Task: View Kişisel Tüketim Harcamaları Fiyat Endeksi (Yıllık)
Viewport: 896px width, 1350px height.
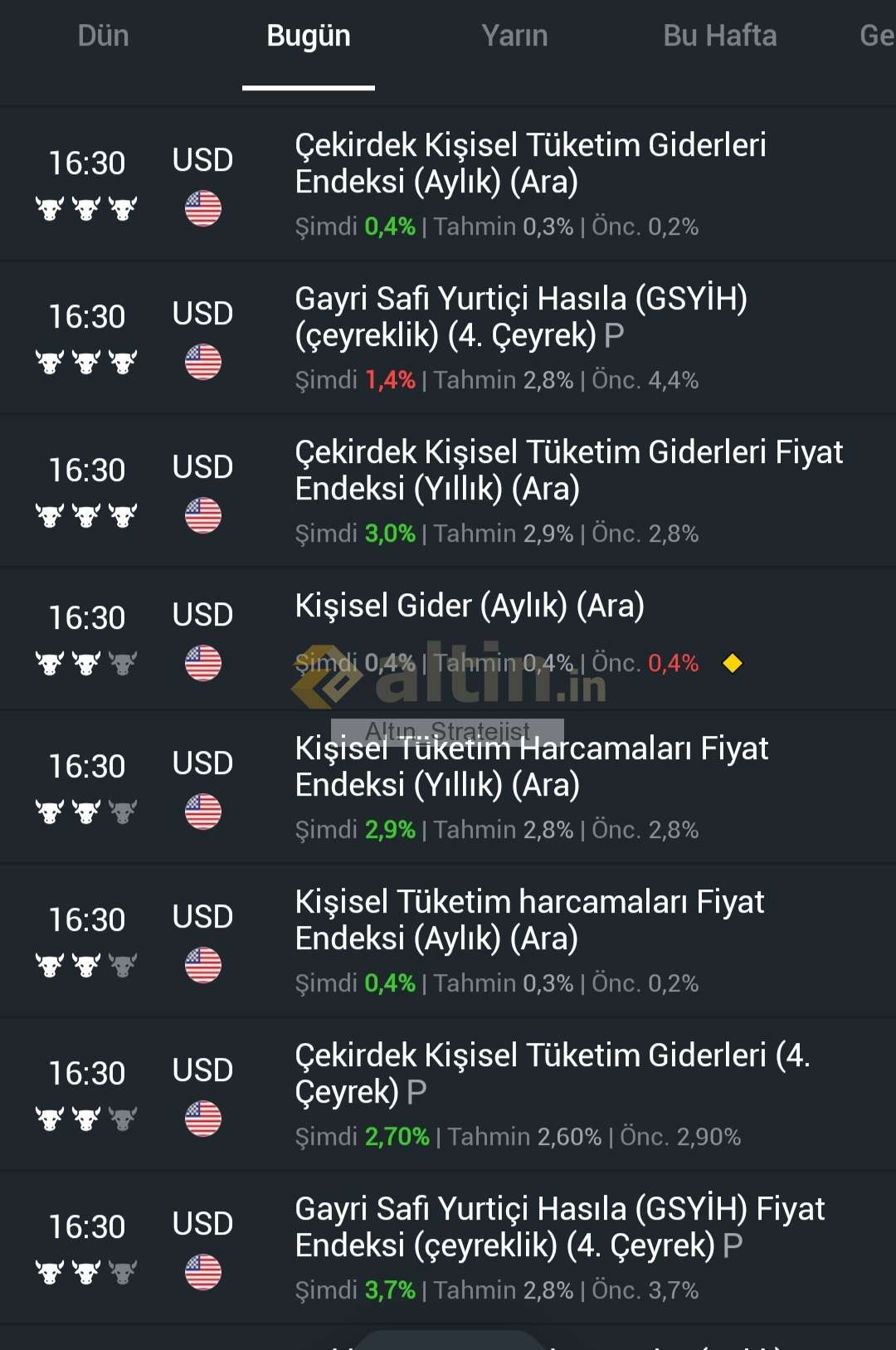Action: (x=531, y=767)
